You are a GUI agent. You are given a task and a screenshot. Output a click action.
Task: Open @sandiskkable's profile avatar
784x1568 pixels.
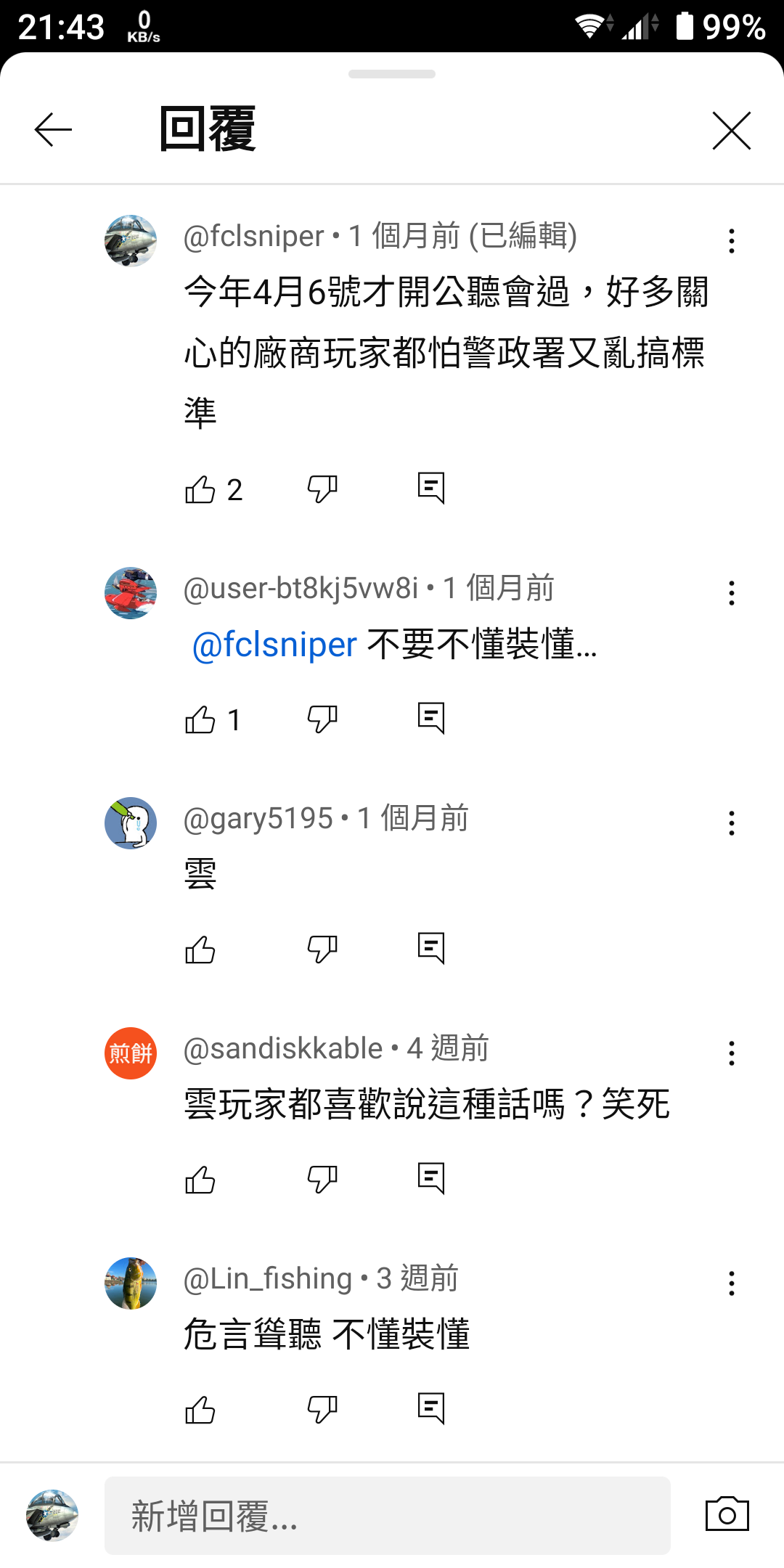pos(131,1053)
